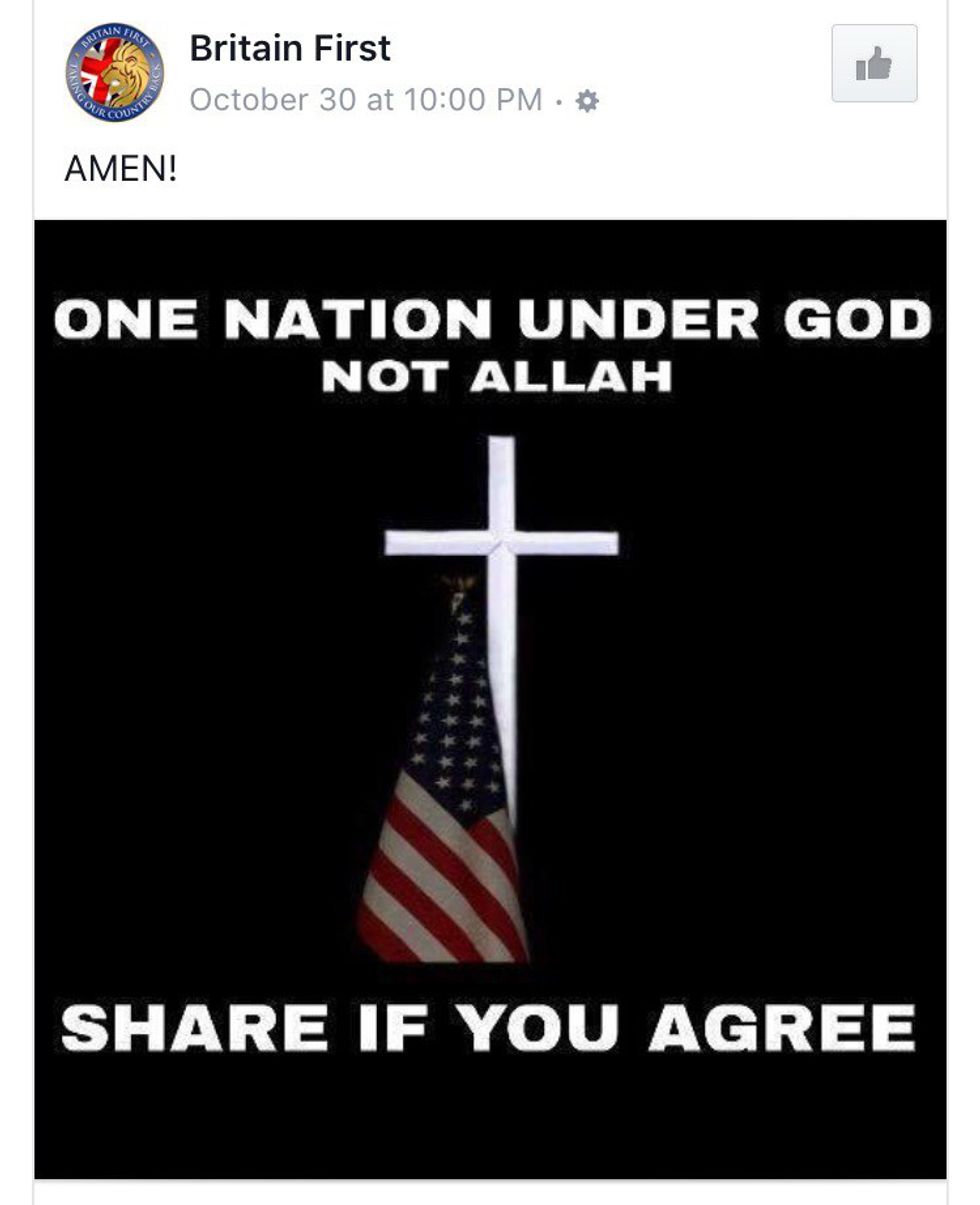
Task: Open the October 30 post timestamp
Action: click(x=365, y=100)
